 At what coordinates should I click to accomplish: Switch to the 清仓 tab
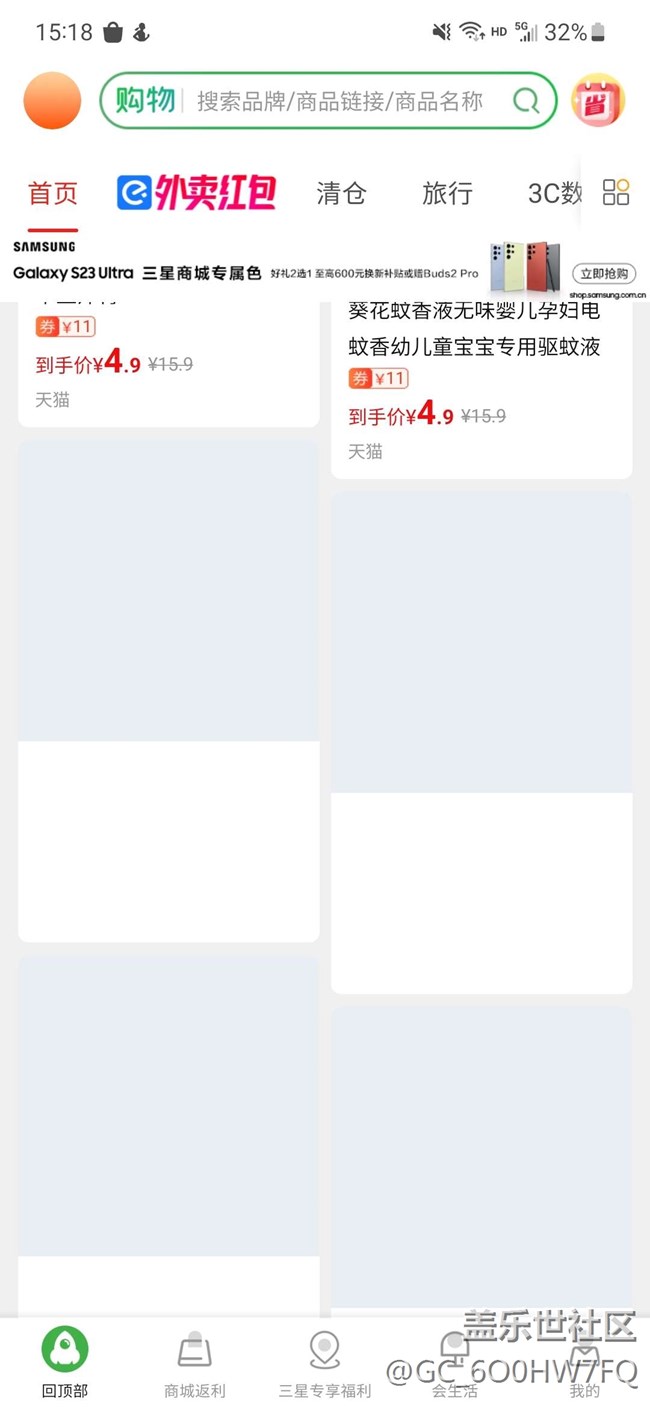pyautogui.click(x=341, y=193)
